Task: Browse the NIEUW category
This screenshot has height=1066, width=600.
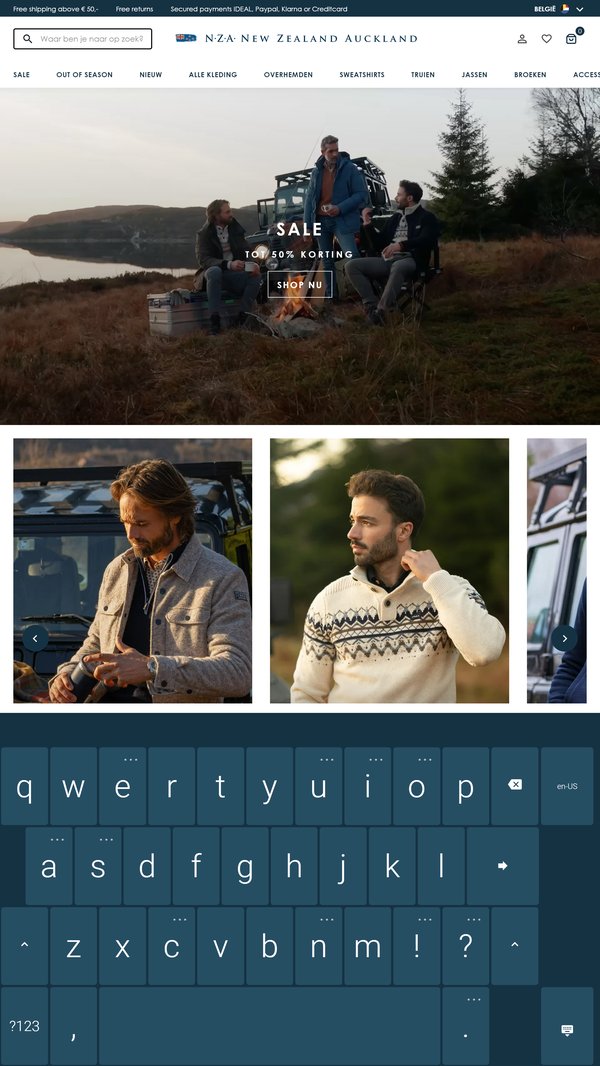Action: [x=151, y=75]
